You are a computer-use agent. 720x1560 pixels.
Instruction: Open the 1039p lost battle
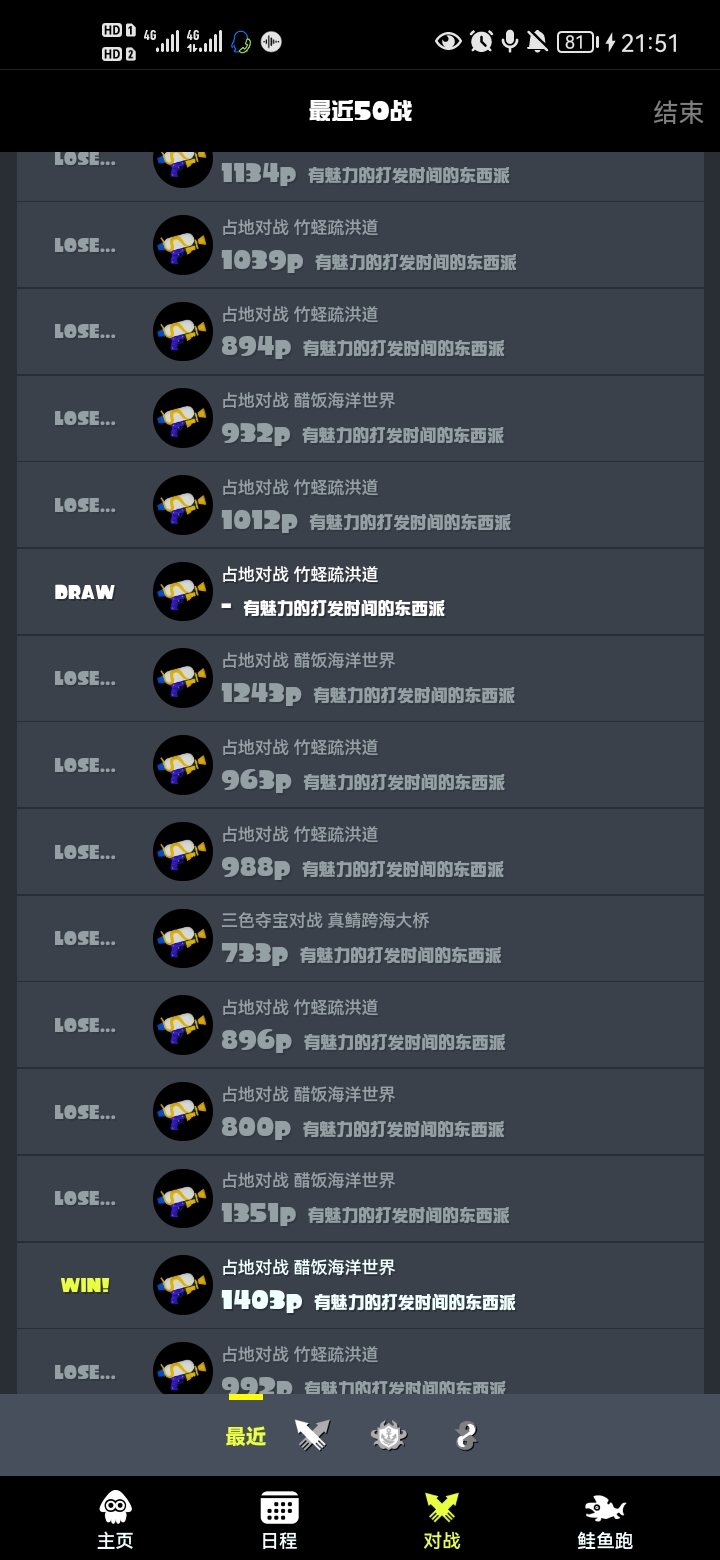(x=360, y=245)
